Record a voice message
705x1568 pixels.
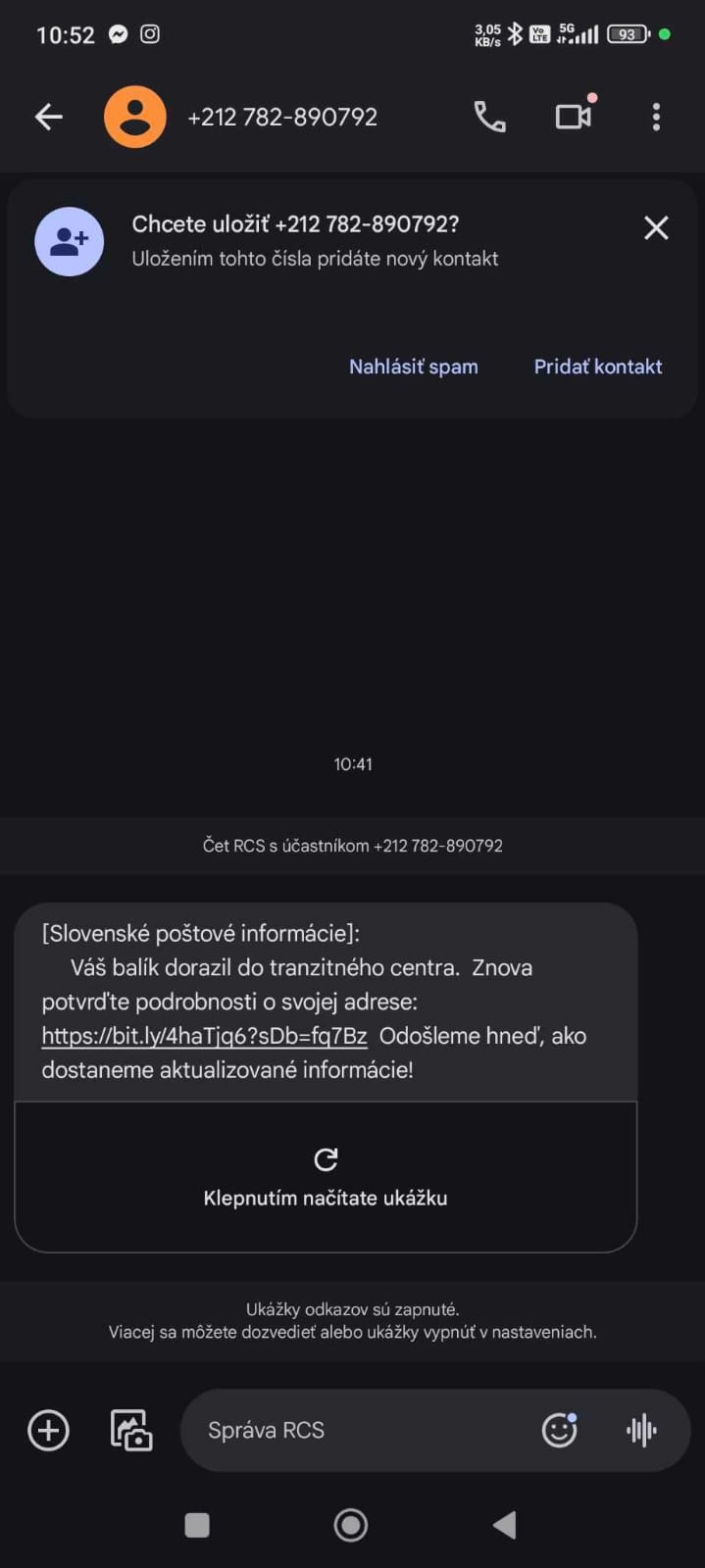click(641, 1431)
